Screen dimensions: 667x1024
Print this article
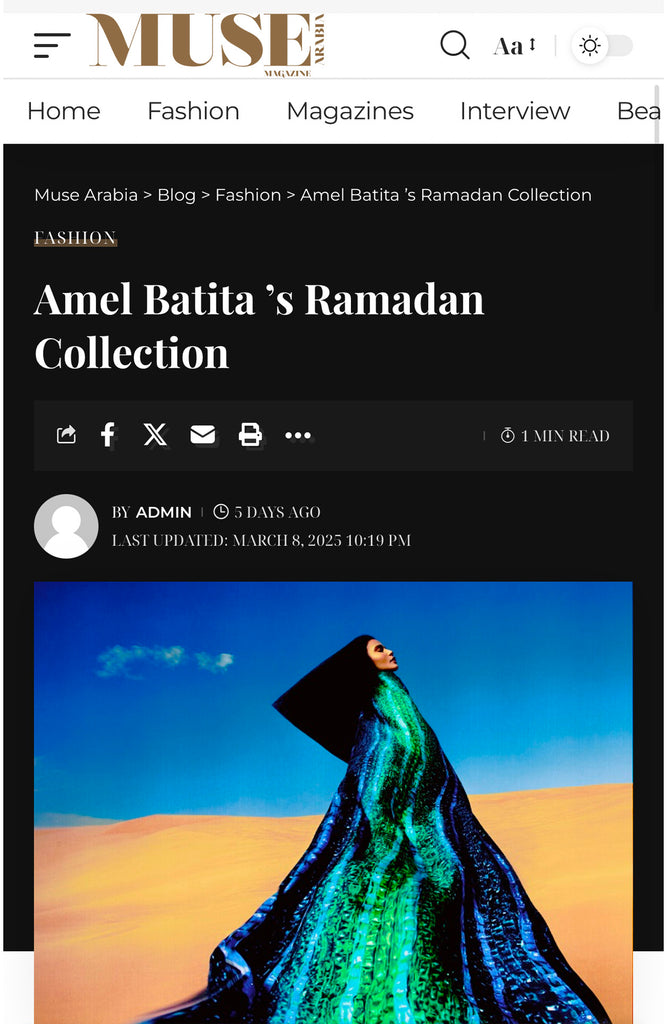coord(250,435)
